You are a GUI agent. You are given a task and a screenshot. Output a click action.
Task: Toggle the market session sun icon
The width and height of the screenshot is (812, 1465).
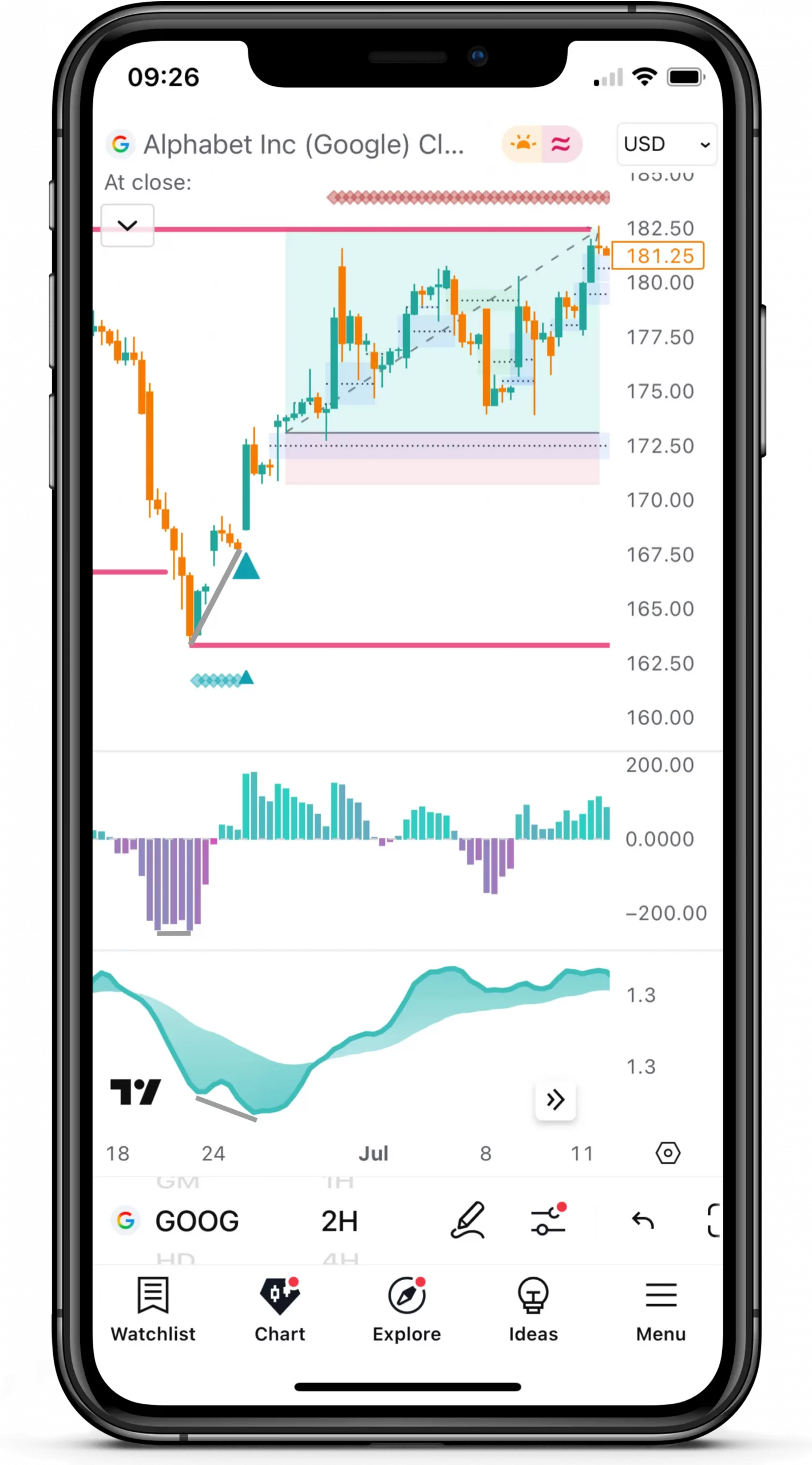click(522, 144)
